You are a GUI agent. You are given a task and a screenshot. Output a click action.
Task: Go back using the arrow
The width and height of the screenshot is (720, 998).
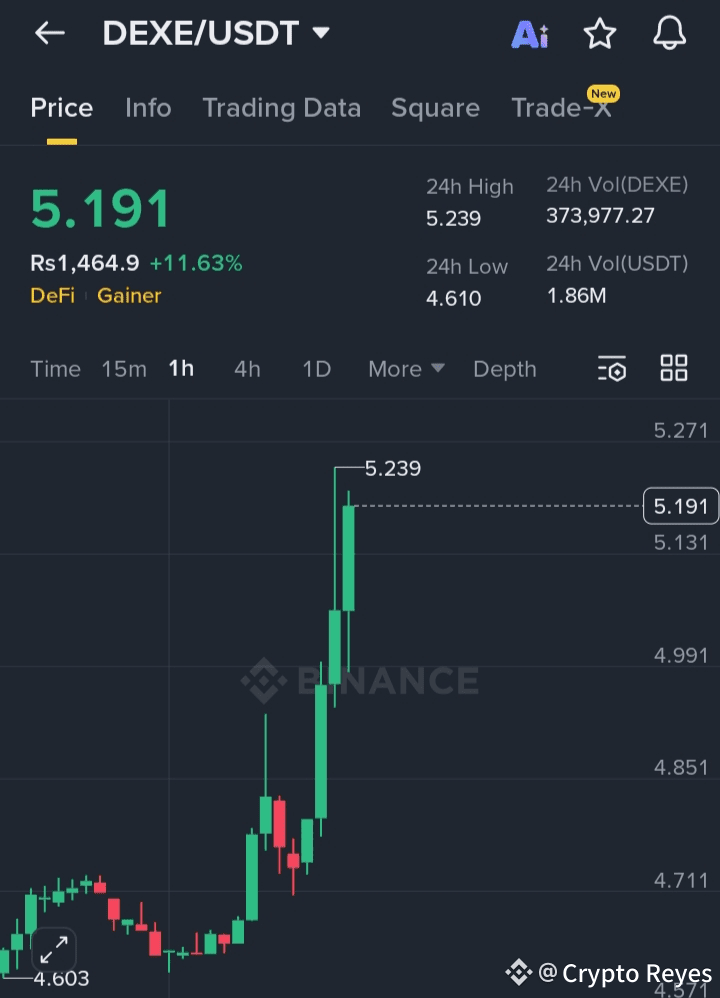pos(49,33)
